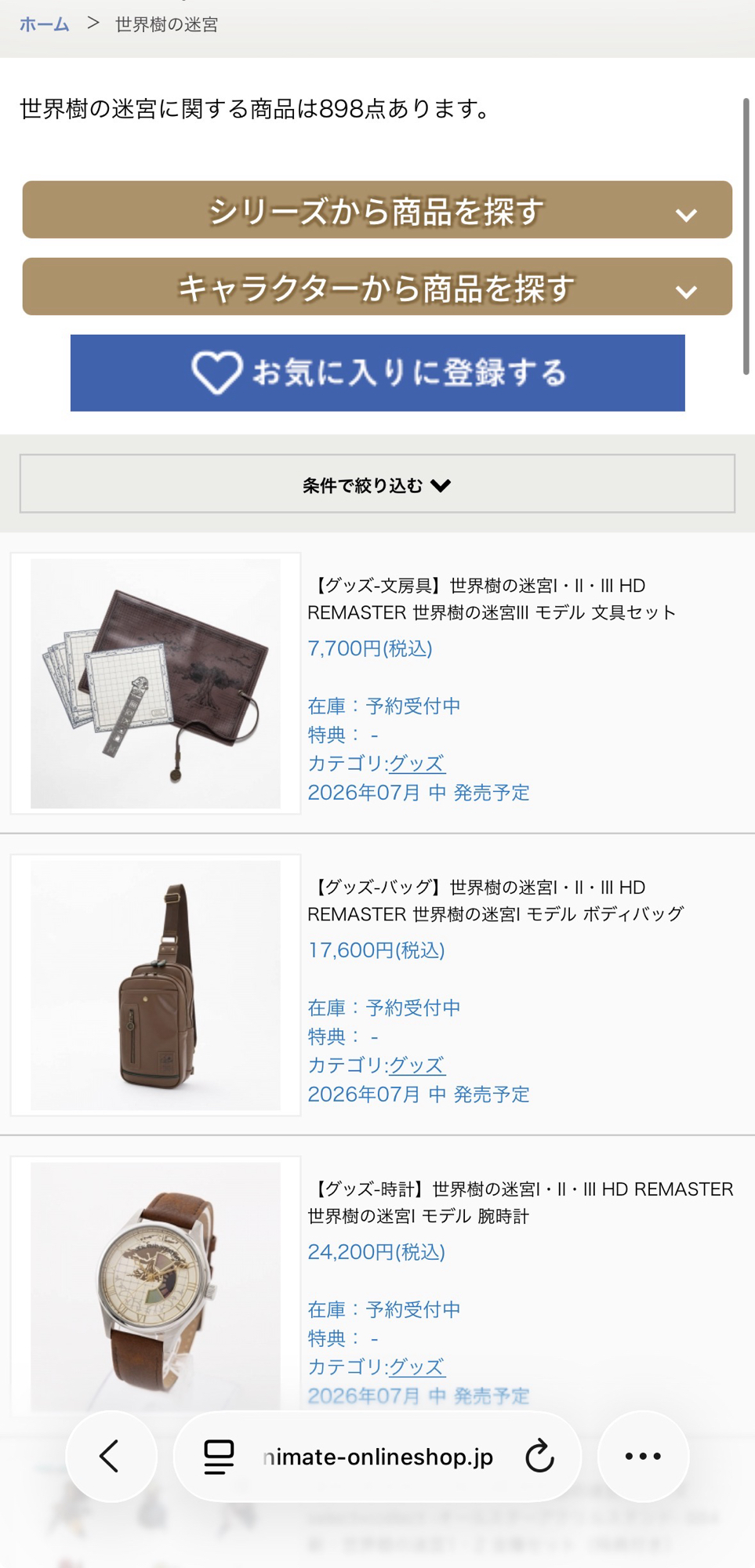Expand シリーズから商品を探す section
Screen dimensions: 755x1568
377,210
